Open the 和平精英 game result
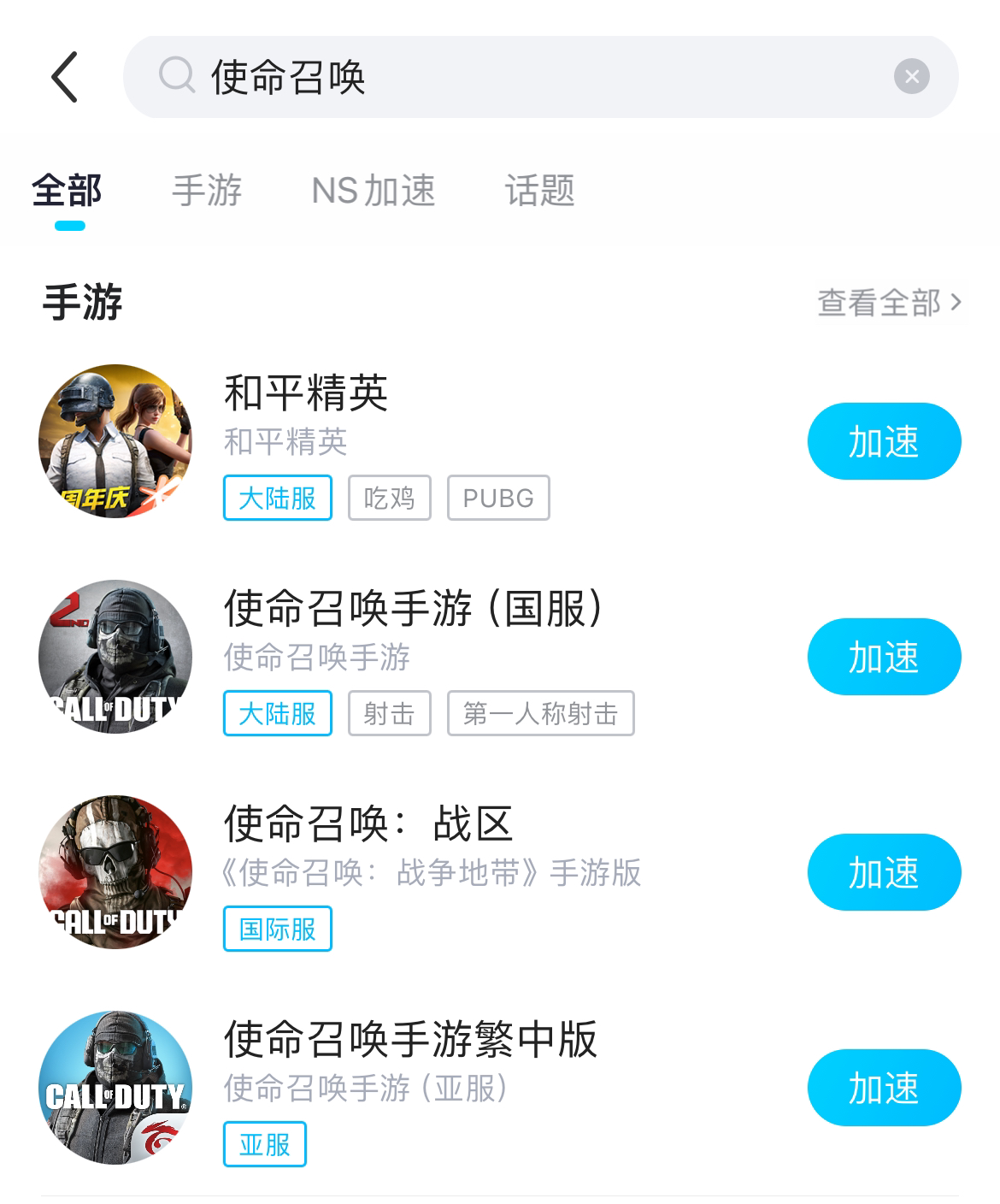Viewport: 1000px width, 1204px height. pos(306,393)
